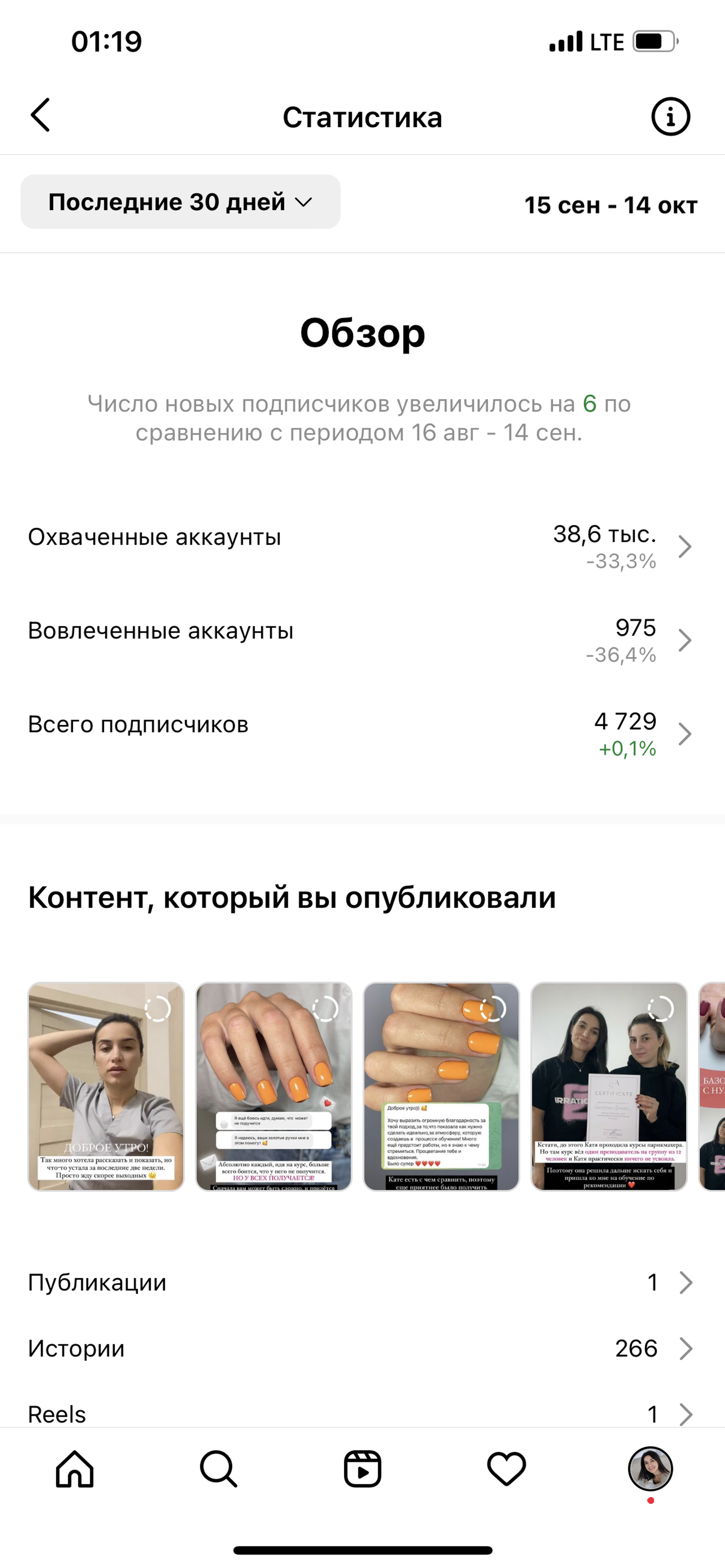Switch to the Home feed tab
The image size is (725, 1568).
75,1469
